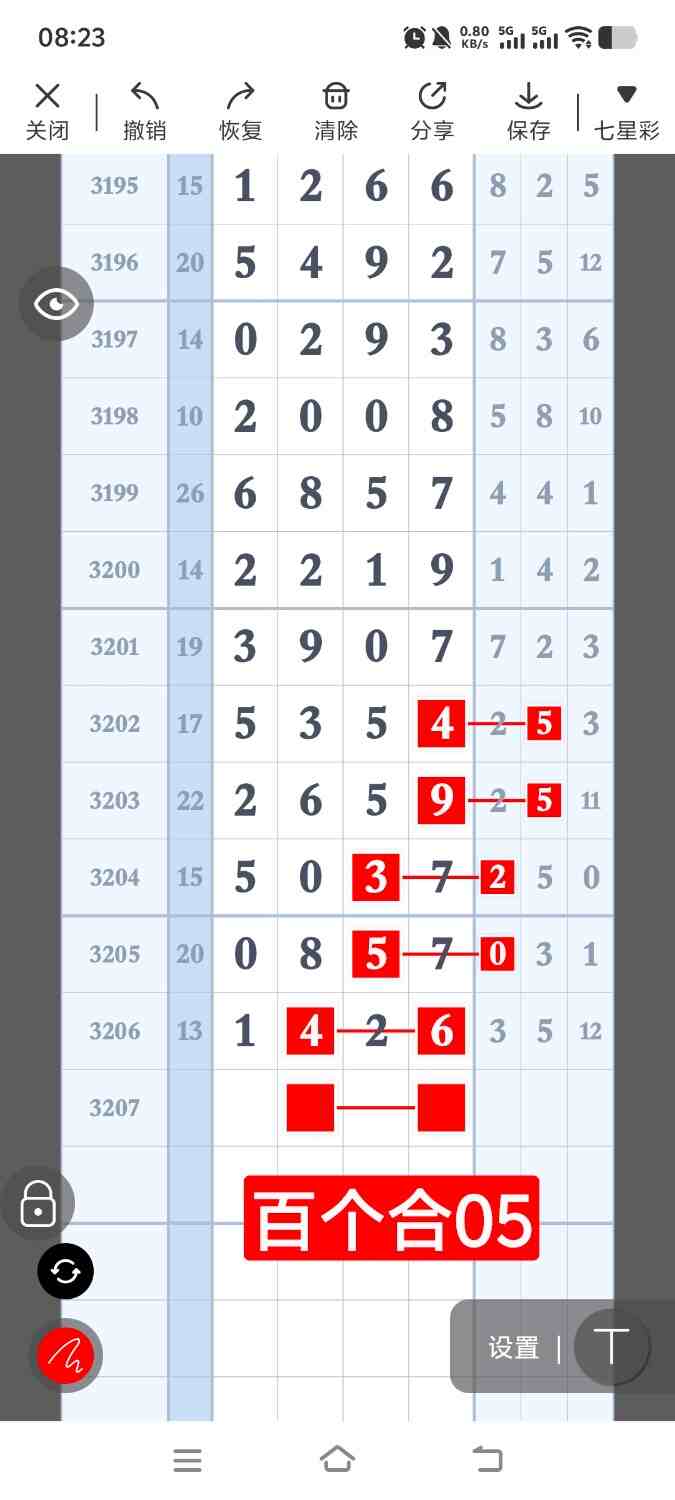Toggle the eye visibility button
This screenshot has height=1500, width=675.
[x=56, y=304]
